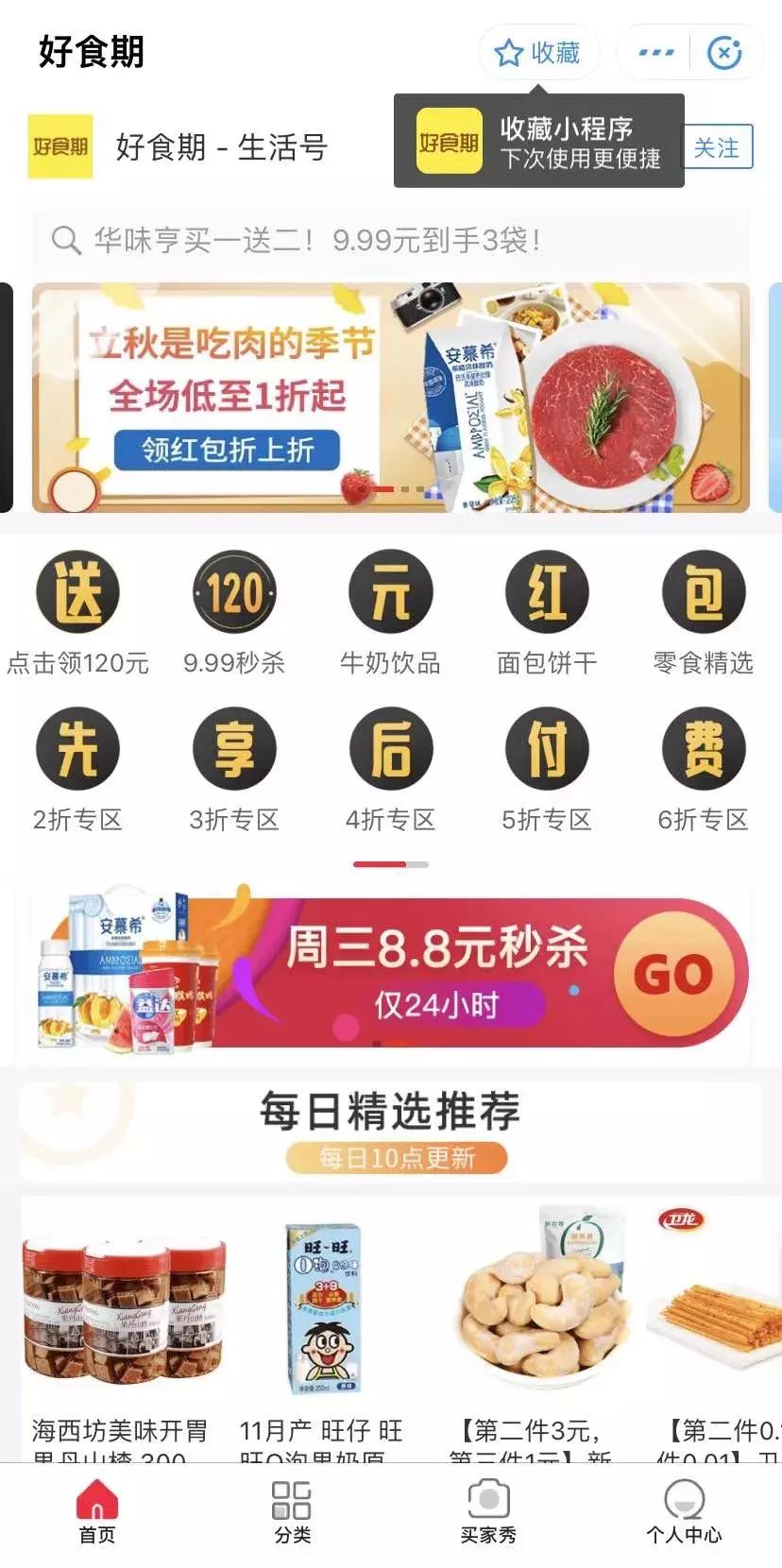Open the more options ellipsis menu
This screenshot has width=782, height=1568.
[x=652, y=52]
